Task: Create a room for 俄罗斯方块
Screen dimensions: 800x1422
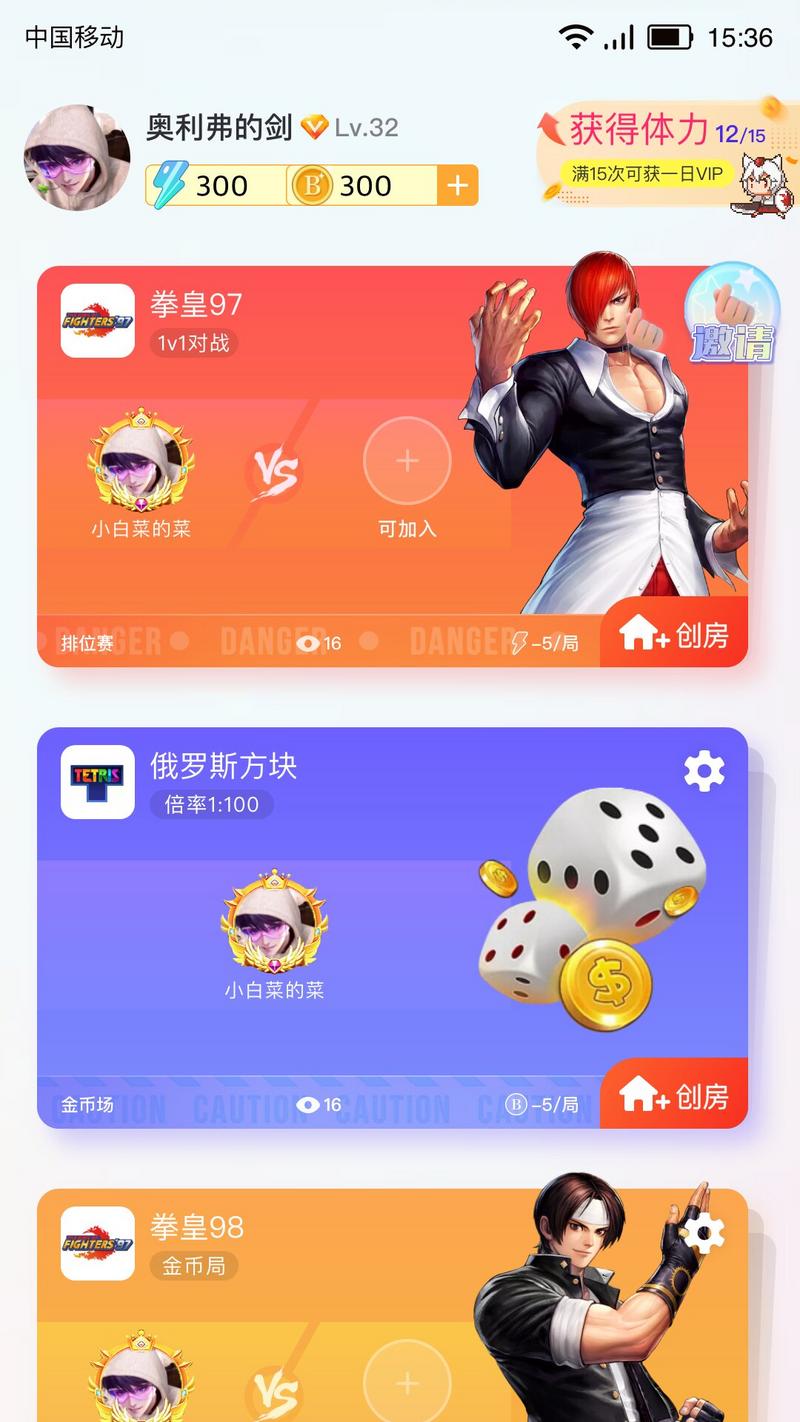Action: [674, 1096]
